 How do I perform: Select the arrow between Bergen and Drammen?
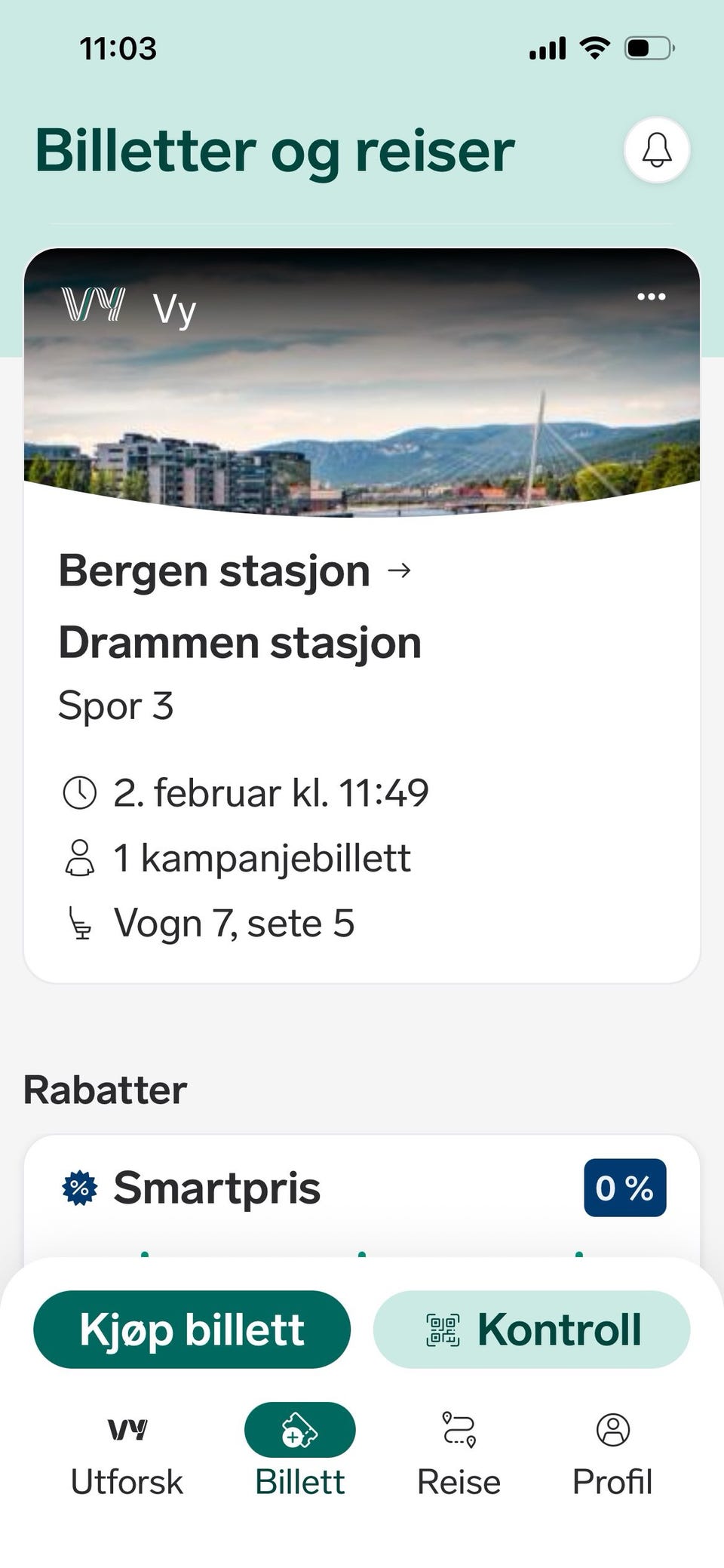[x=400, y=570]
